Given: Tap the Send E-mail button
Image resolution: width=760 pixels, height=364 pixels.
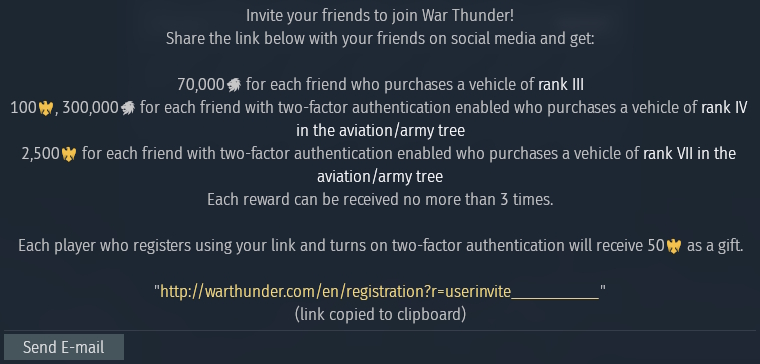Looking at the screenshot, I should point(63,347).
